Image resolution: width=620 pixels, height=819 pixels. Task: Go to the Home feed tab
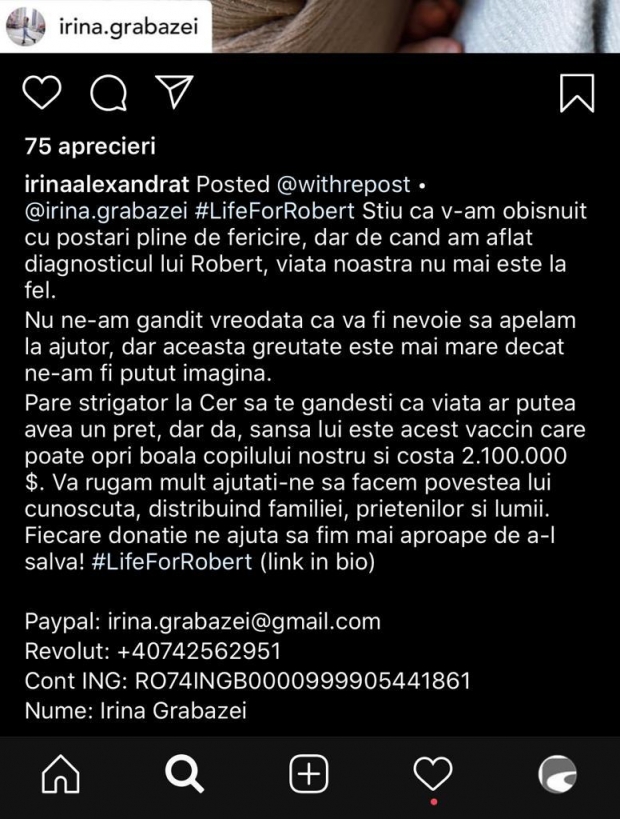tap(60, 774)
